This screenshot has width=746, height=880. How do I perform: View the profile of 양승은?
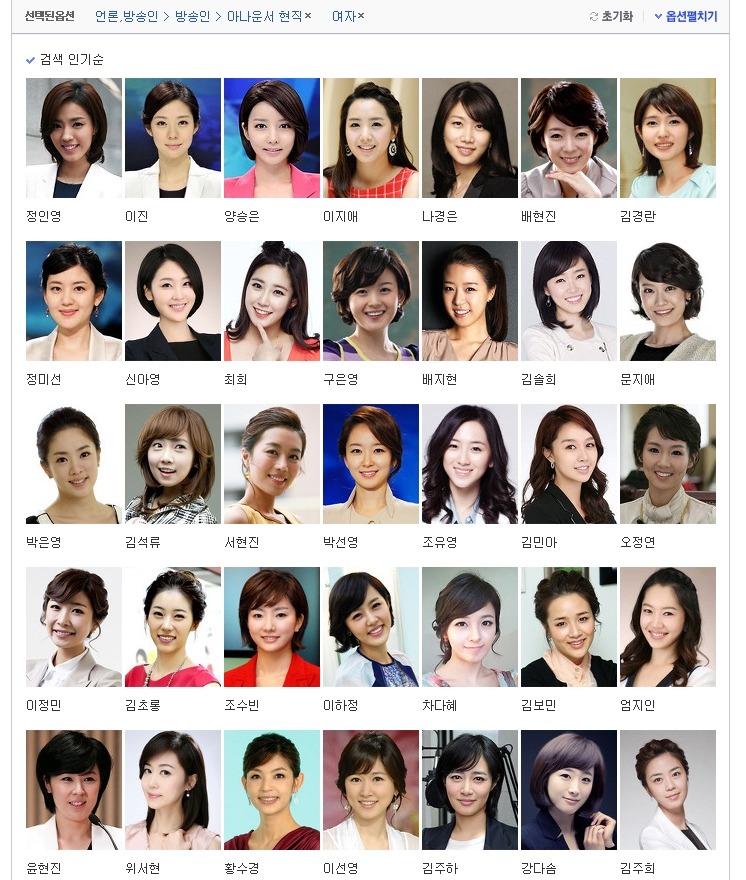pyautogui.click(x=272, y=138)
